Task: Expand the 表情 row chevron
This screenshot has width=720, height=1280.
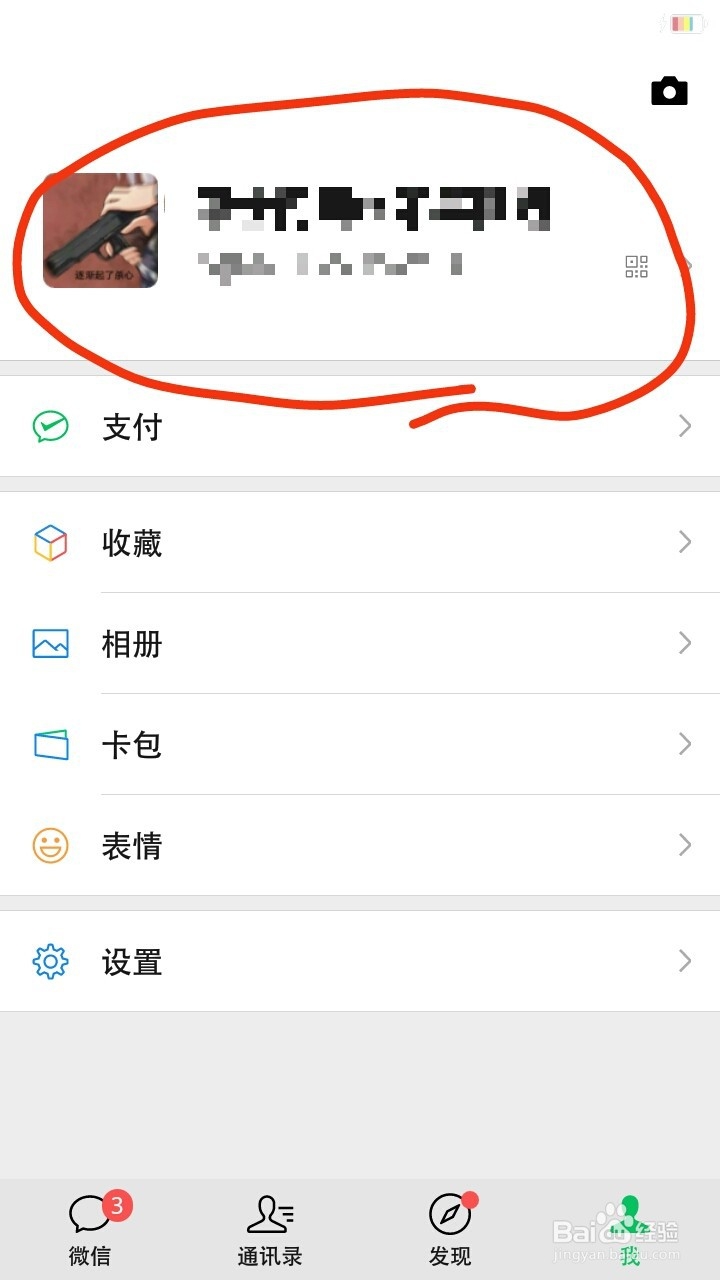Action: click(x=684, y=846)
